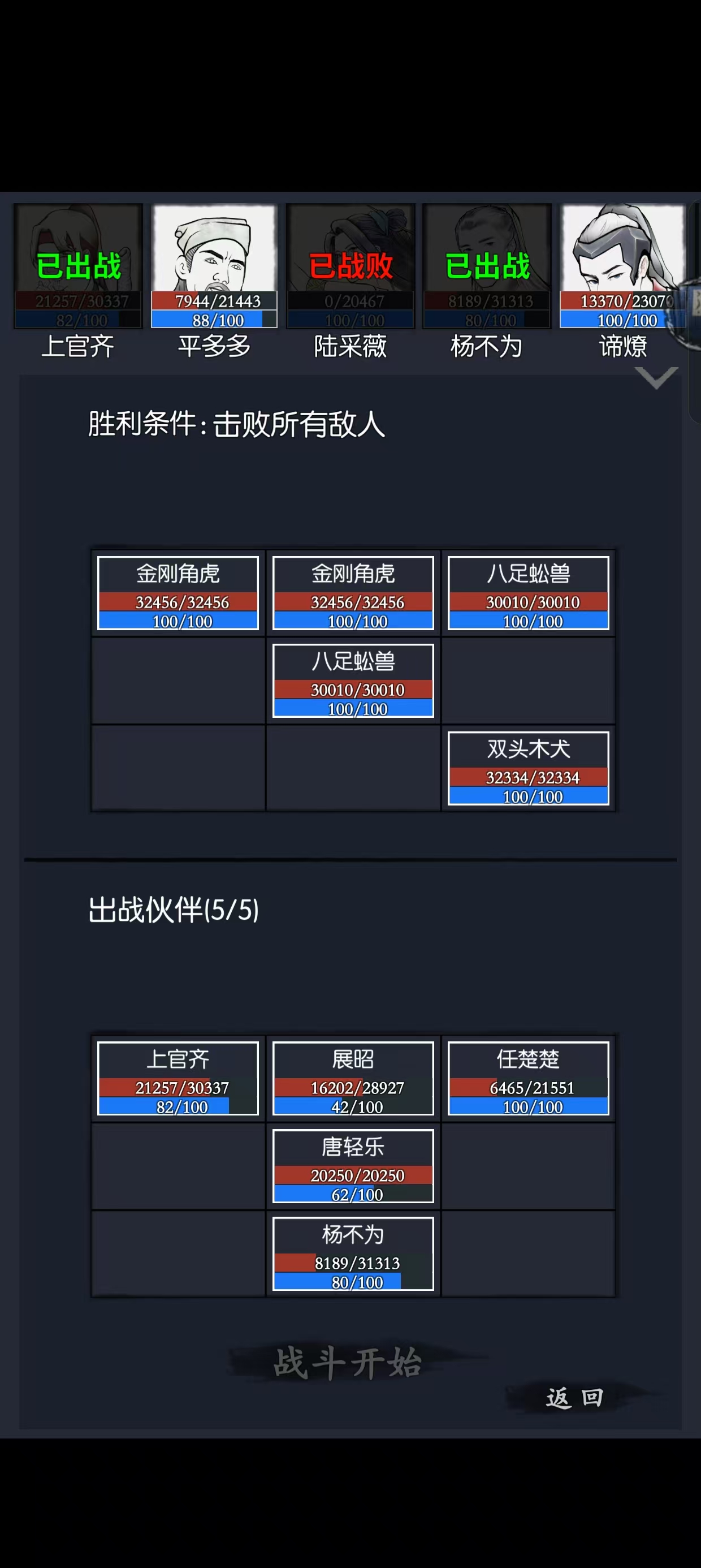
Task: Select 杨不为 in the formation grid
Action: coord(353,1253)
